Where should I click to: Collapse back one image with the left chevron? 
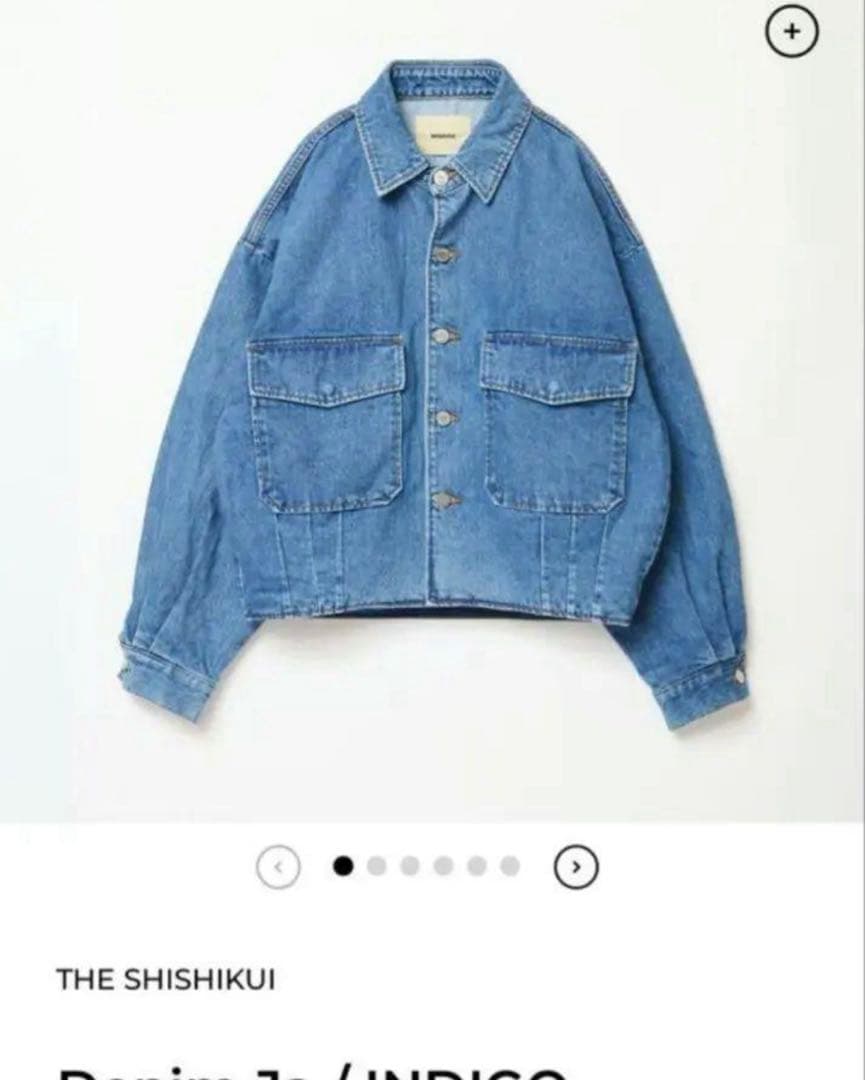pos(280,864)
